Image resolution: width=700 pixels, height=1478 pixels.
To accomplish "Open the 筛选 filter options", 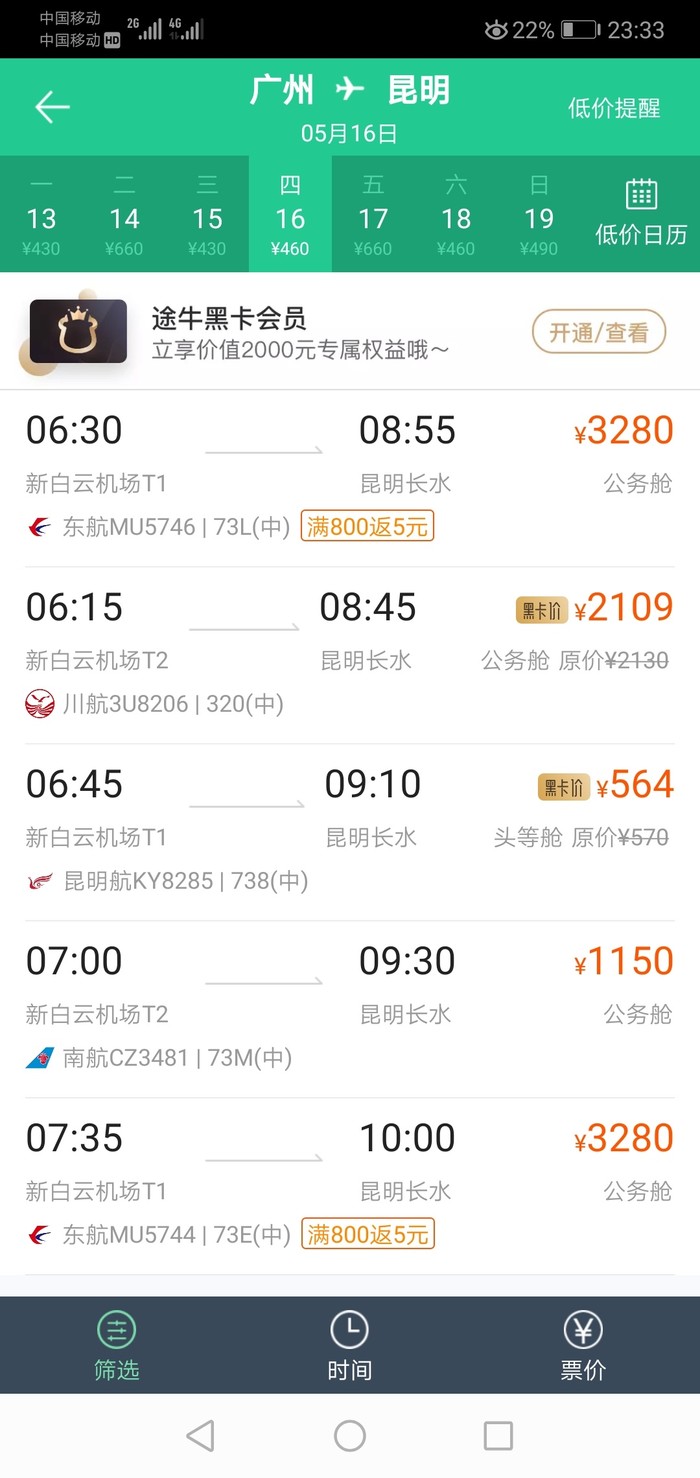I will (117, 1346).
